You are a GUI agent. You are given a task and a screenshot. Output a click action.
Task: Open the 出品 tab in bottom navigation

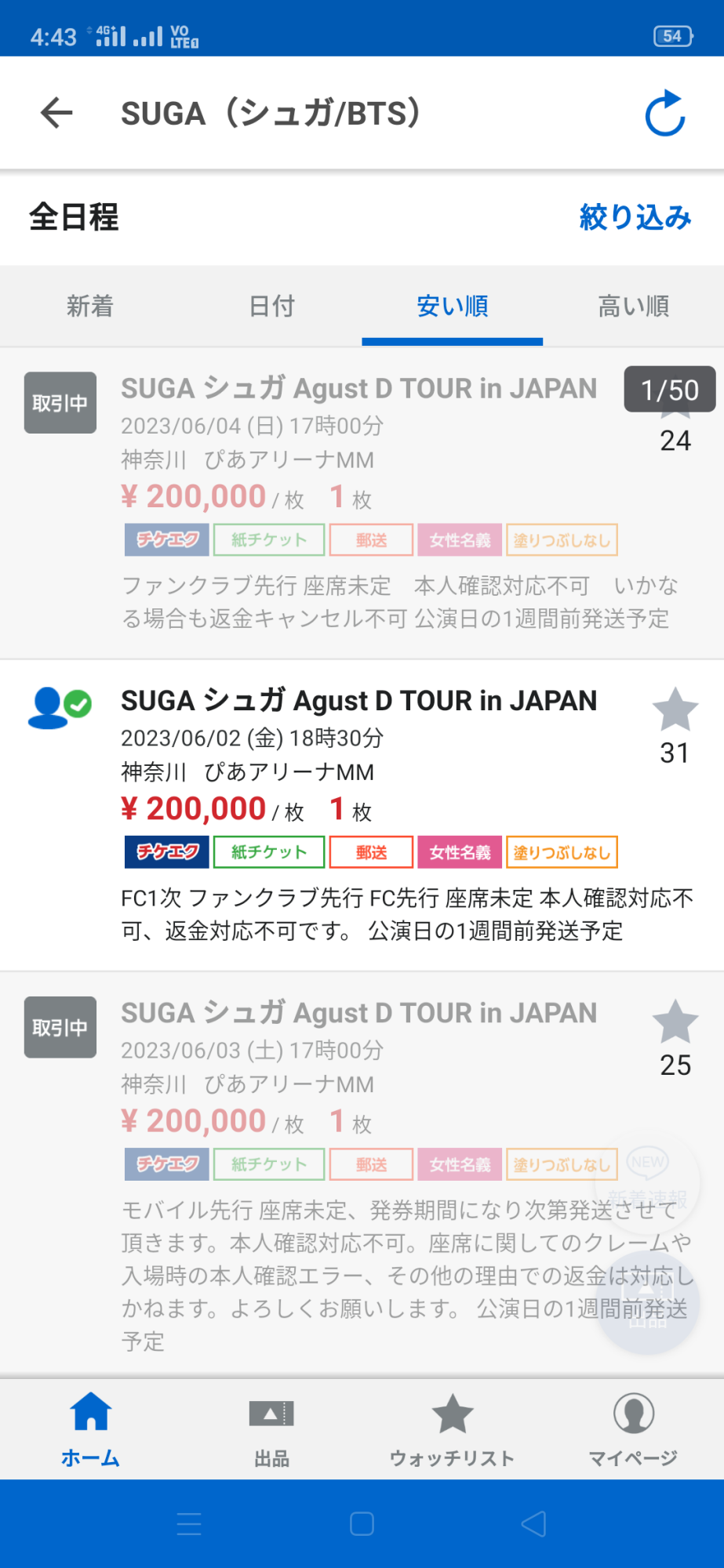pyautogui.click(x=271, y=1429)
